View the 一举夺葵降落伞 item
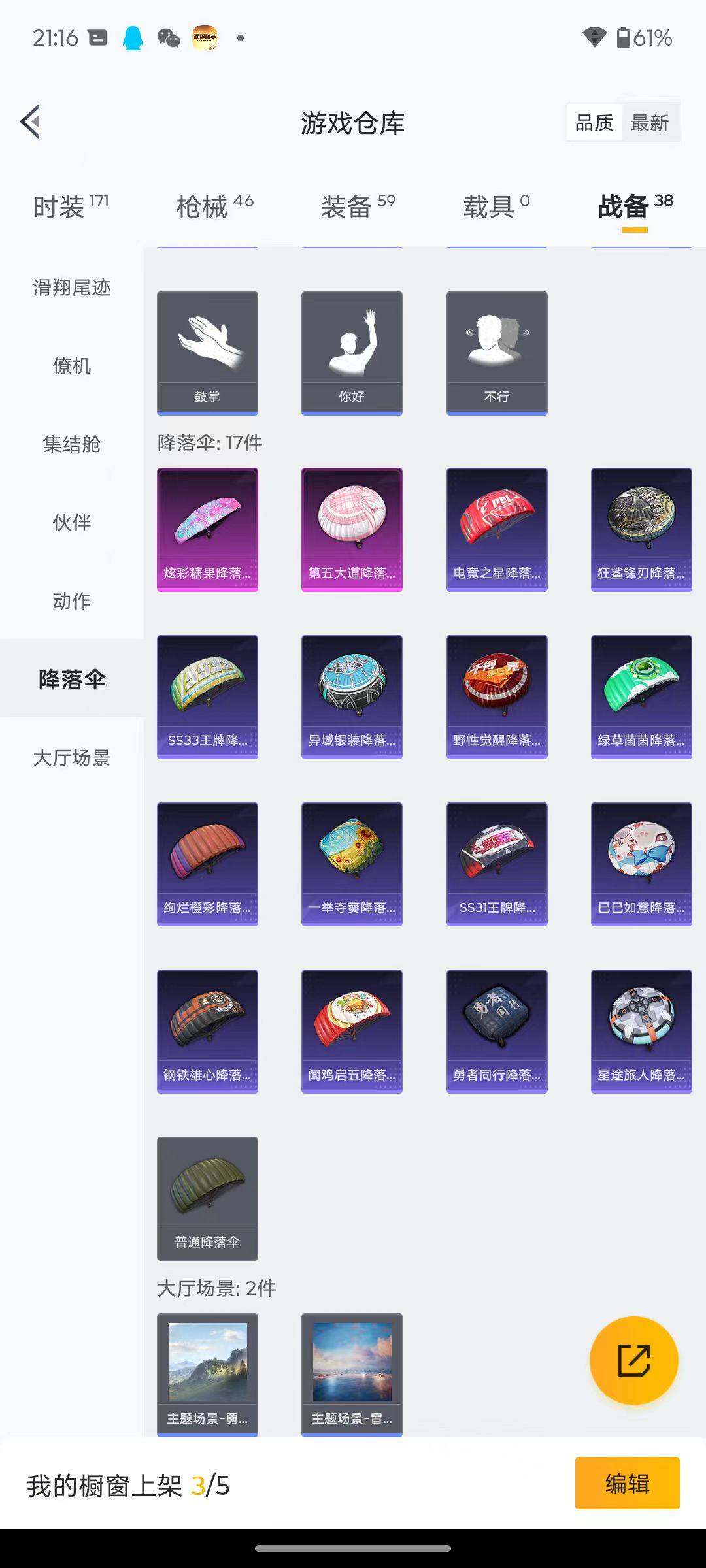Image resolution: width=706 pixels, height=1568 pixels. click(x=352, y=864)
